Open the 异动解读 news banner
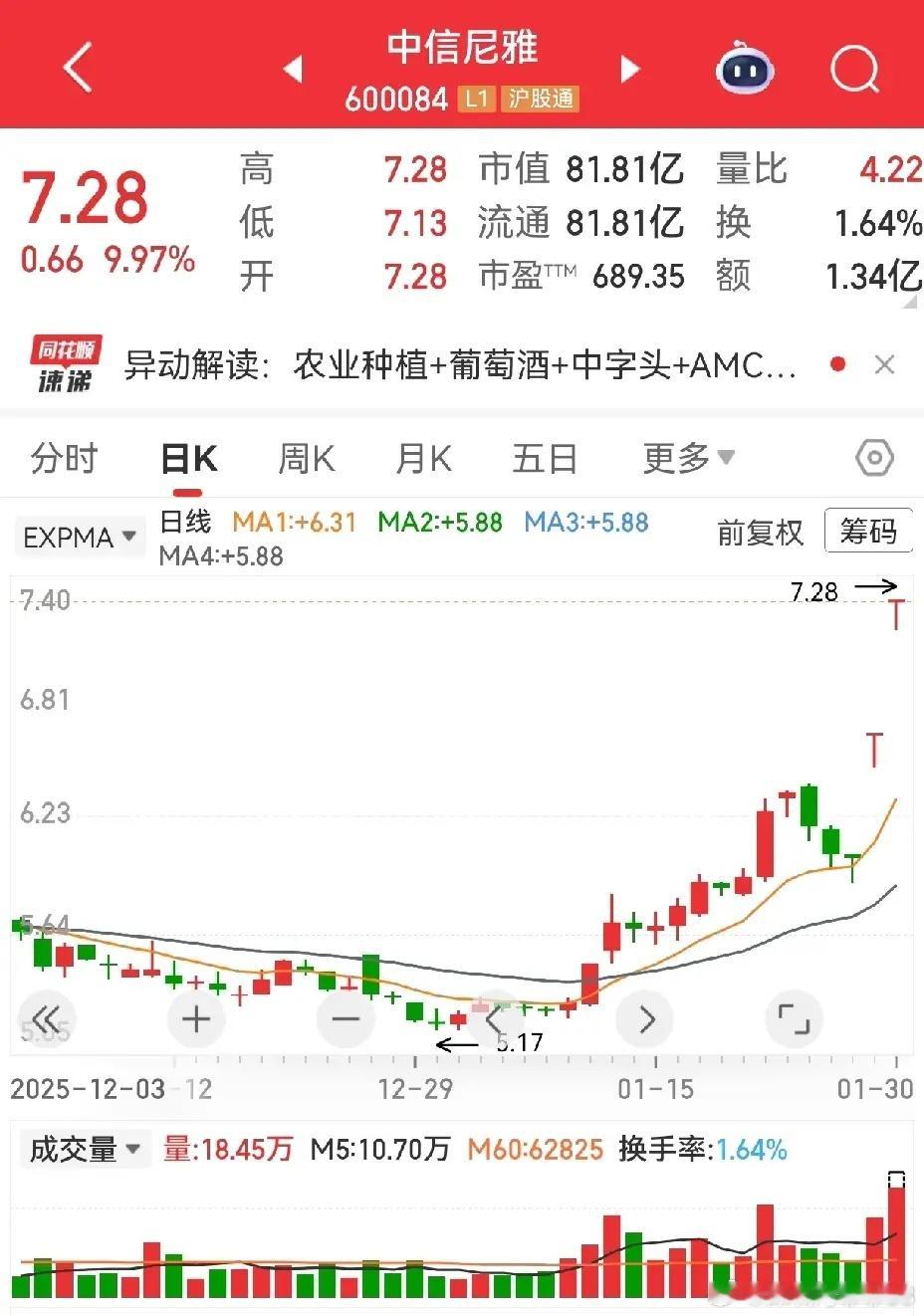 click(x=458, y=365)
